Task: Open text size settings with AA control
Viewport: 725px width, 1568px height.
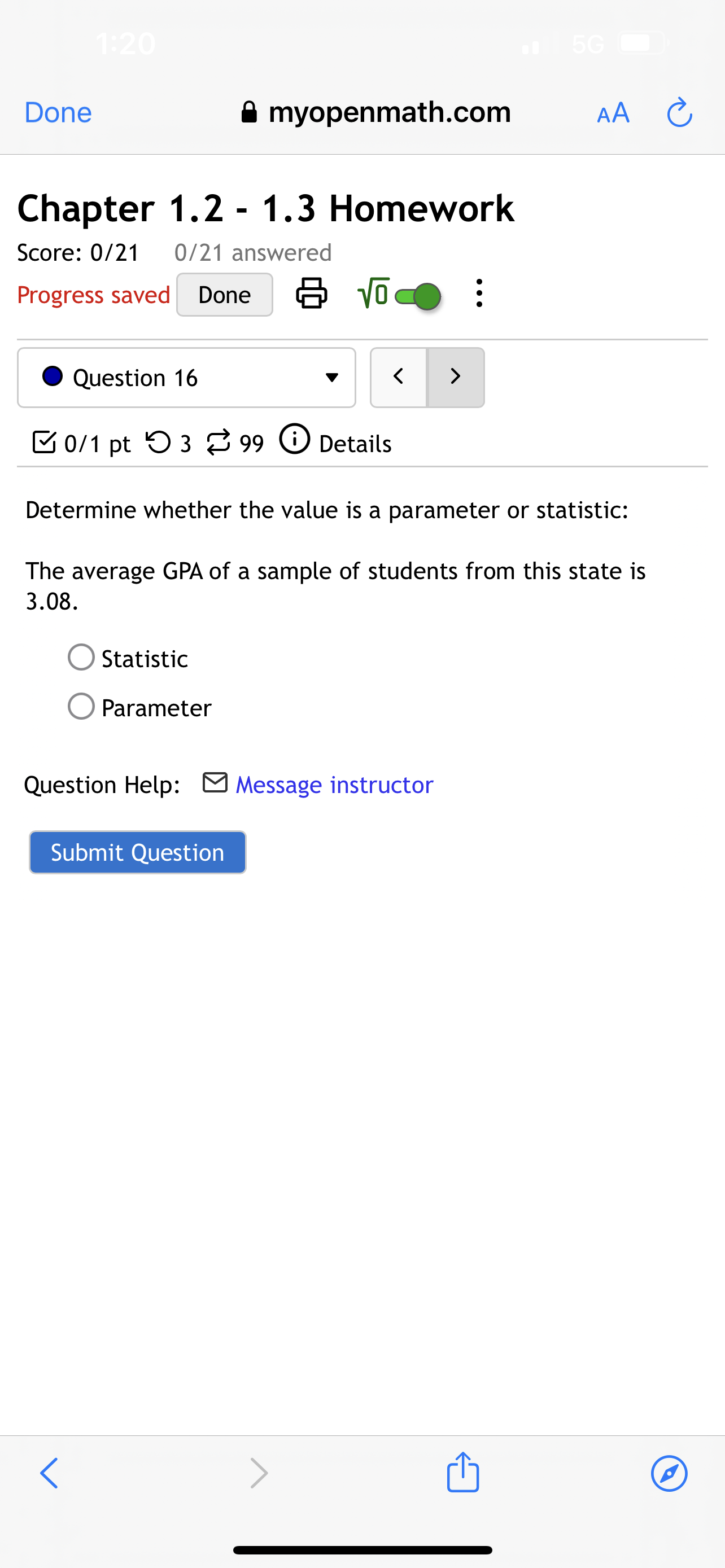Action: 613,112
